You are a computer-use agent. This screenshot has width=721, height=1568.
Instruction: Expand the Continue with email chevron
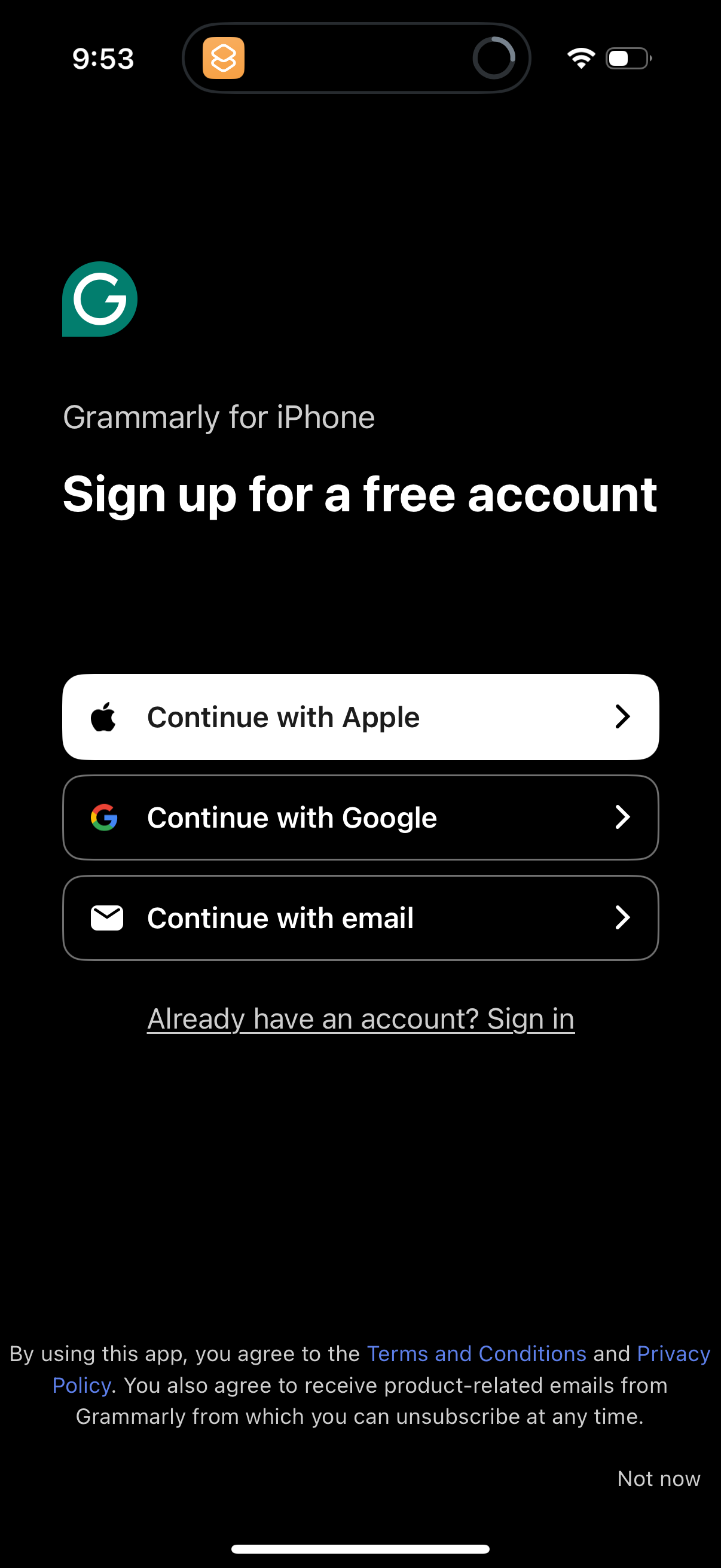[x=622, y=917]
